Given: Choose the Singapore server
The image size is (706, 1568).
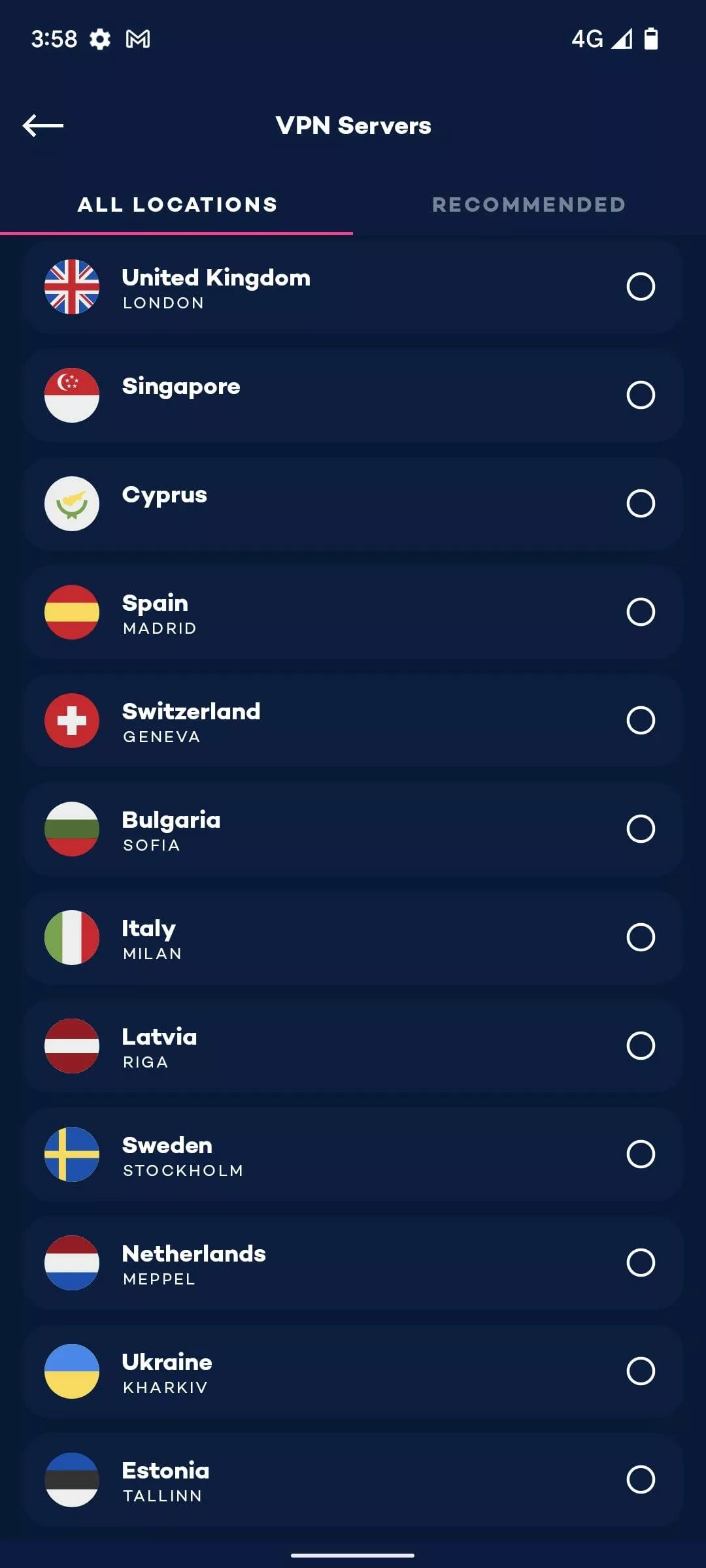Looking at the screenshot, I should click(x=353, y=395).
